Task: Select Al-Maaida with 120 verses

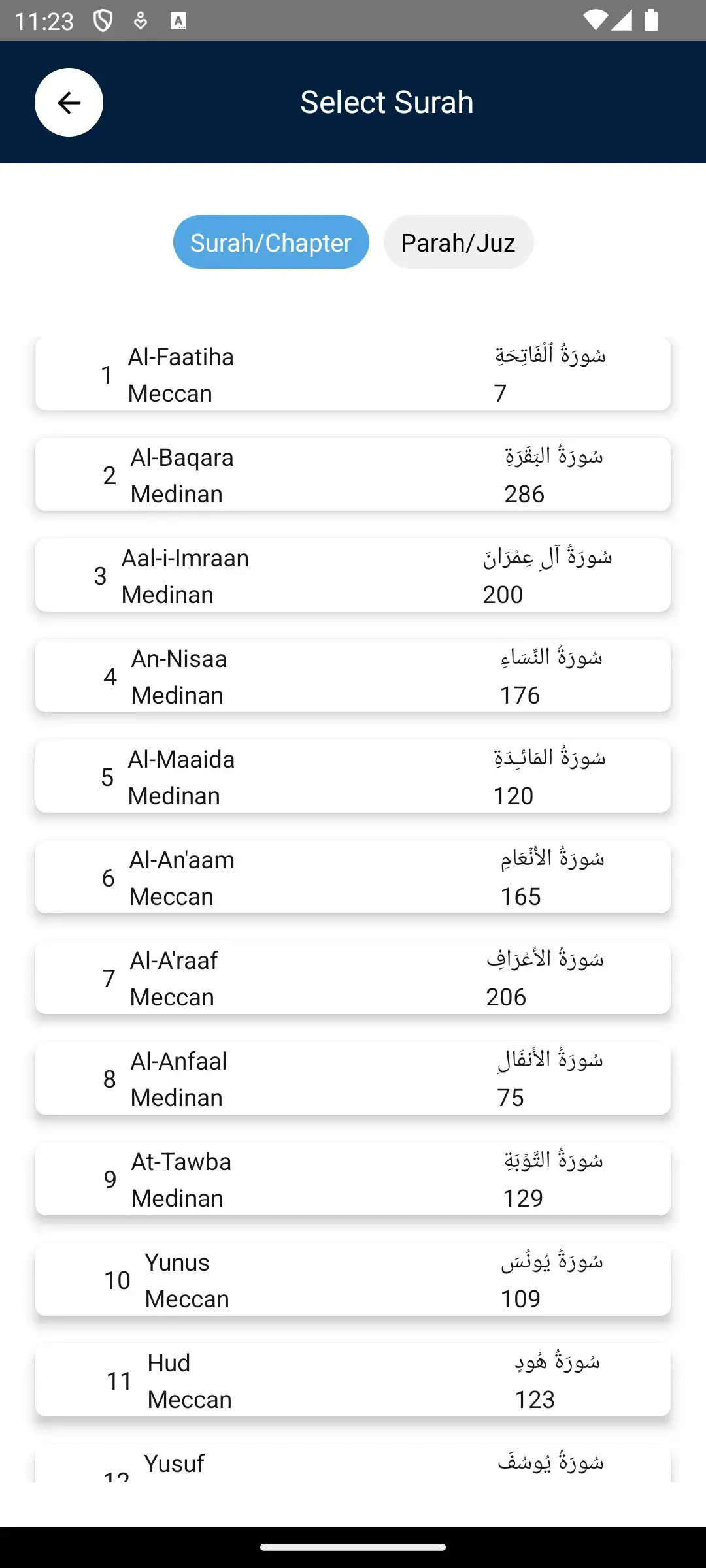Action: (x=353, y=776)
